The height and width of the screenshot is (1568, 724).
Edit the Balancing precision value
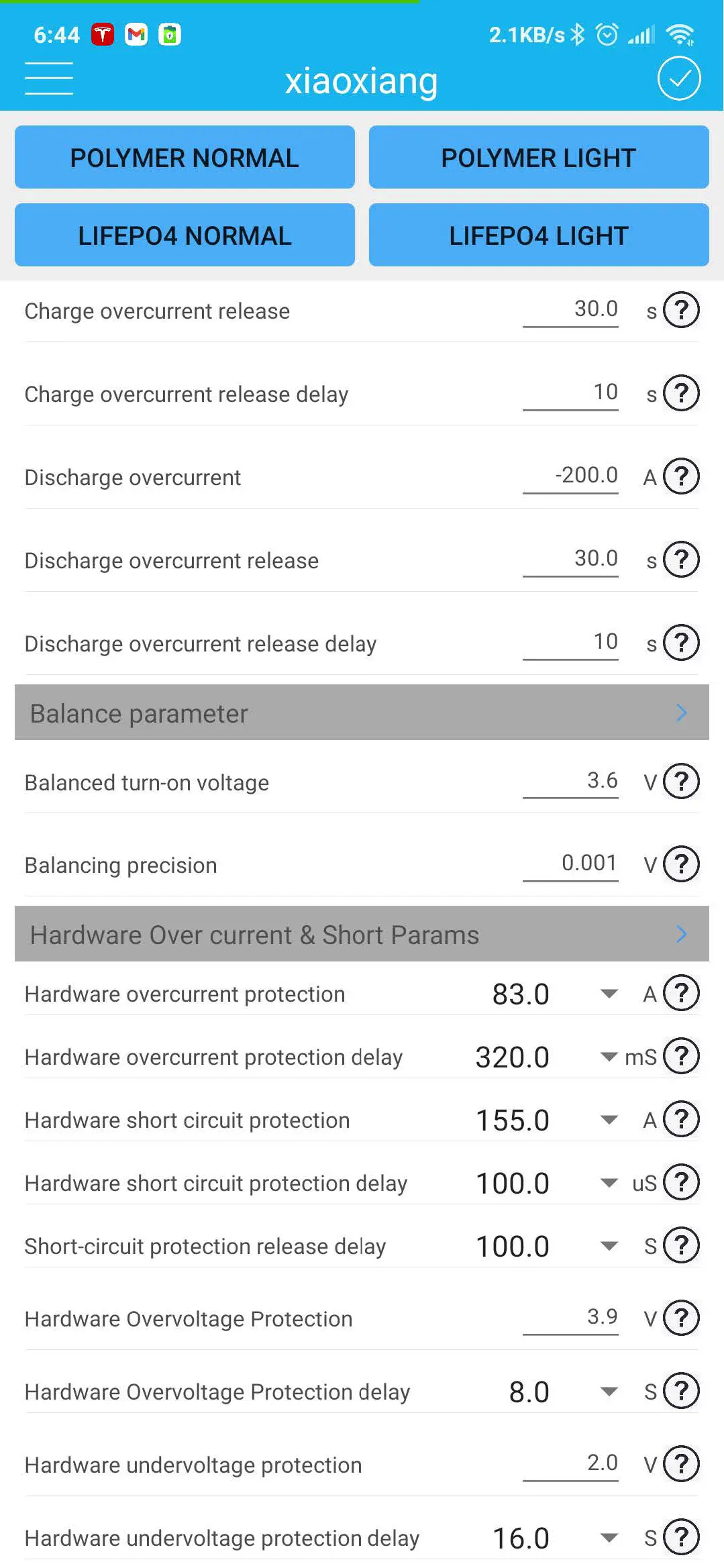[570, 864]
